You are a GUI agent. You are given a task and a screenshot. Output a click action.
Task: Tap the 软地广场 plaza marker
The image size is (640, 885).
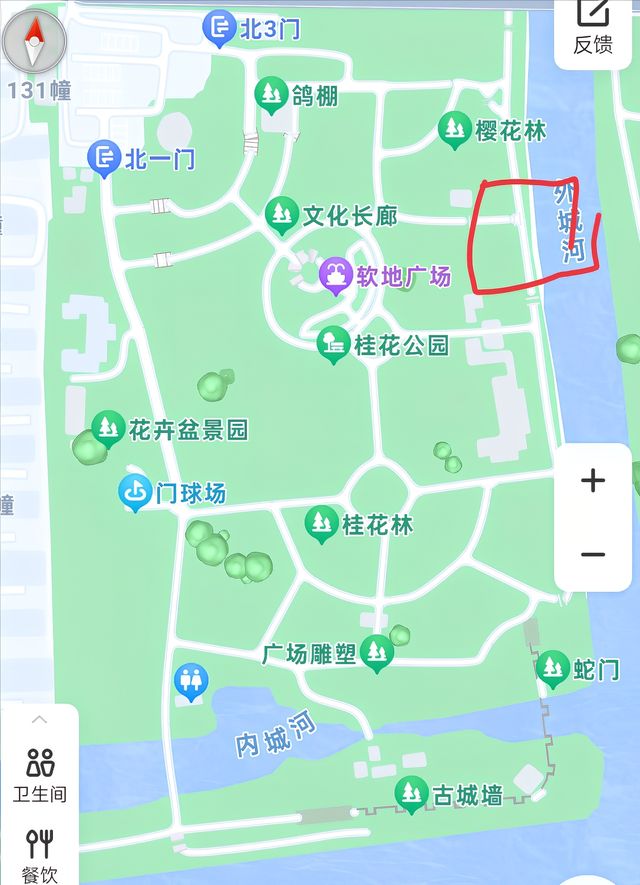[x=334, y=275]
